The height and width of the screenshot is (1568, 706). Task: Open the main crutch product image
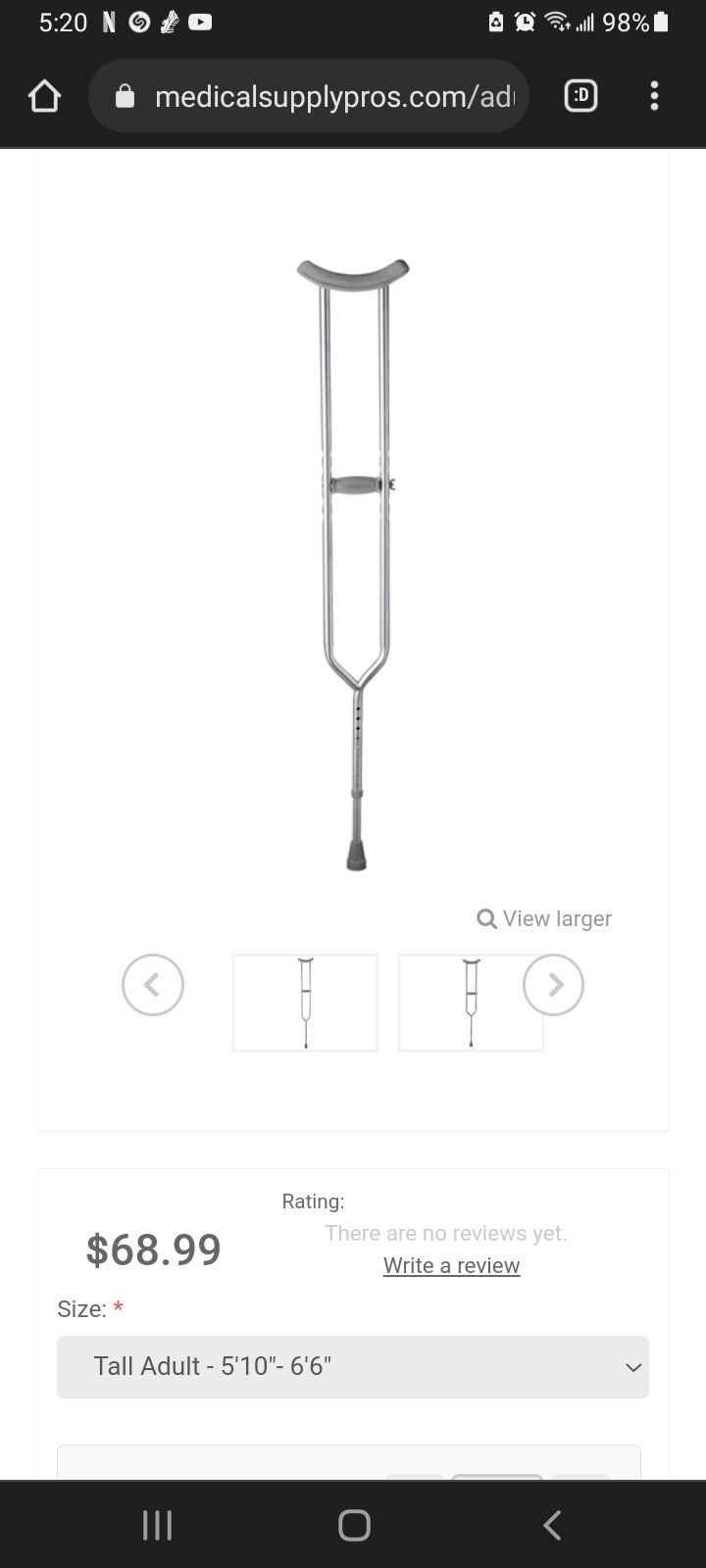[x=353, y=563]
